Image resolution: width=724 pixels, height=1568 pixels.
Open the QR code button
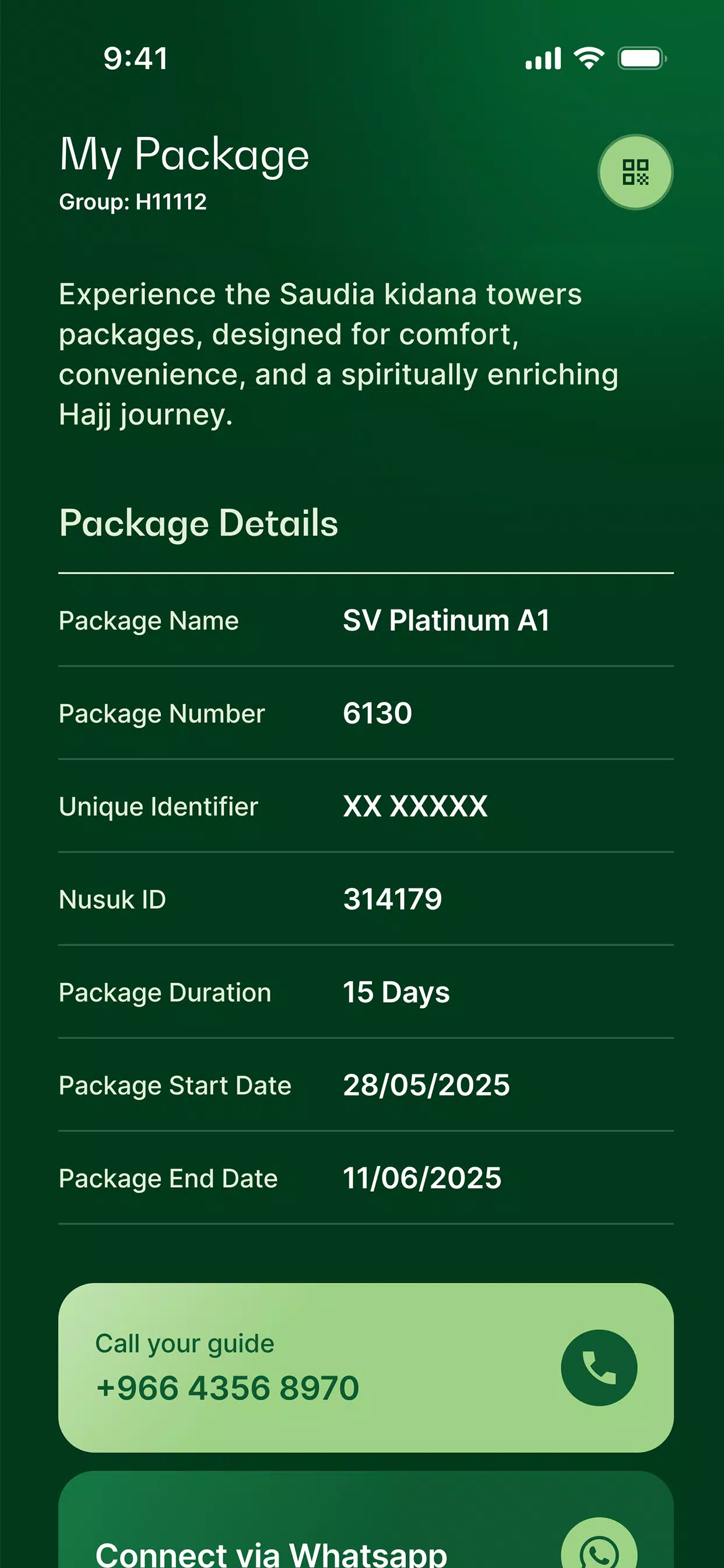[635, 172]
